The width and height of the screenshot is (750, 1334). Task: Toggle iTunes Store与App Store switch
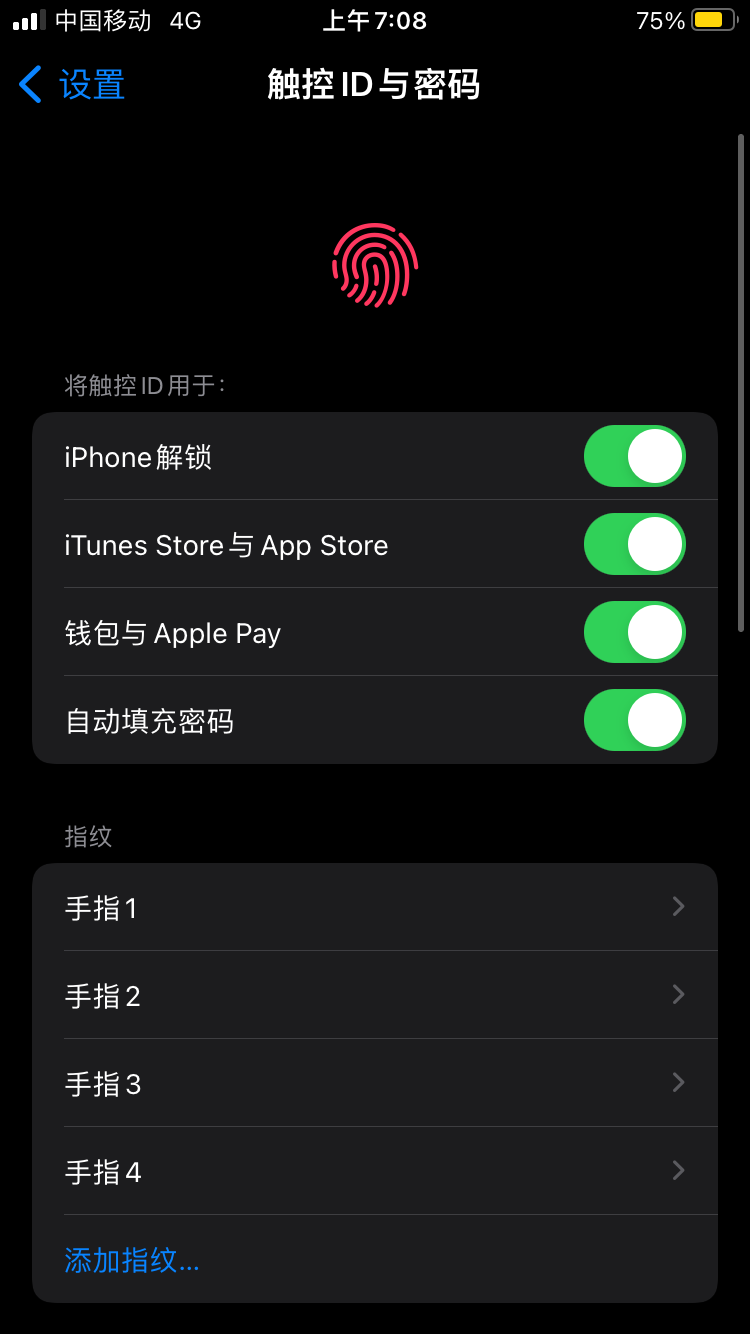pos(634,544)
